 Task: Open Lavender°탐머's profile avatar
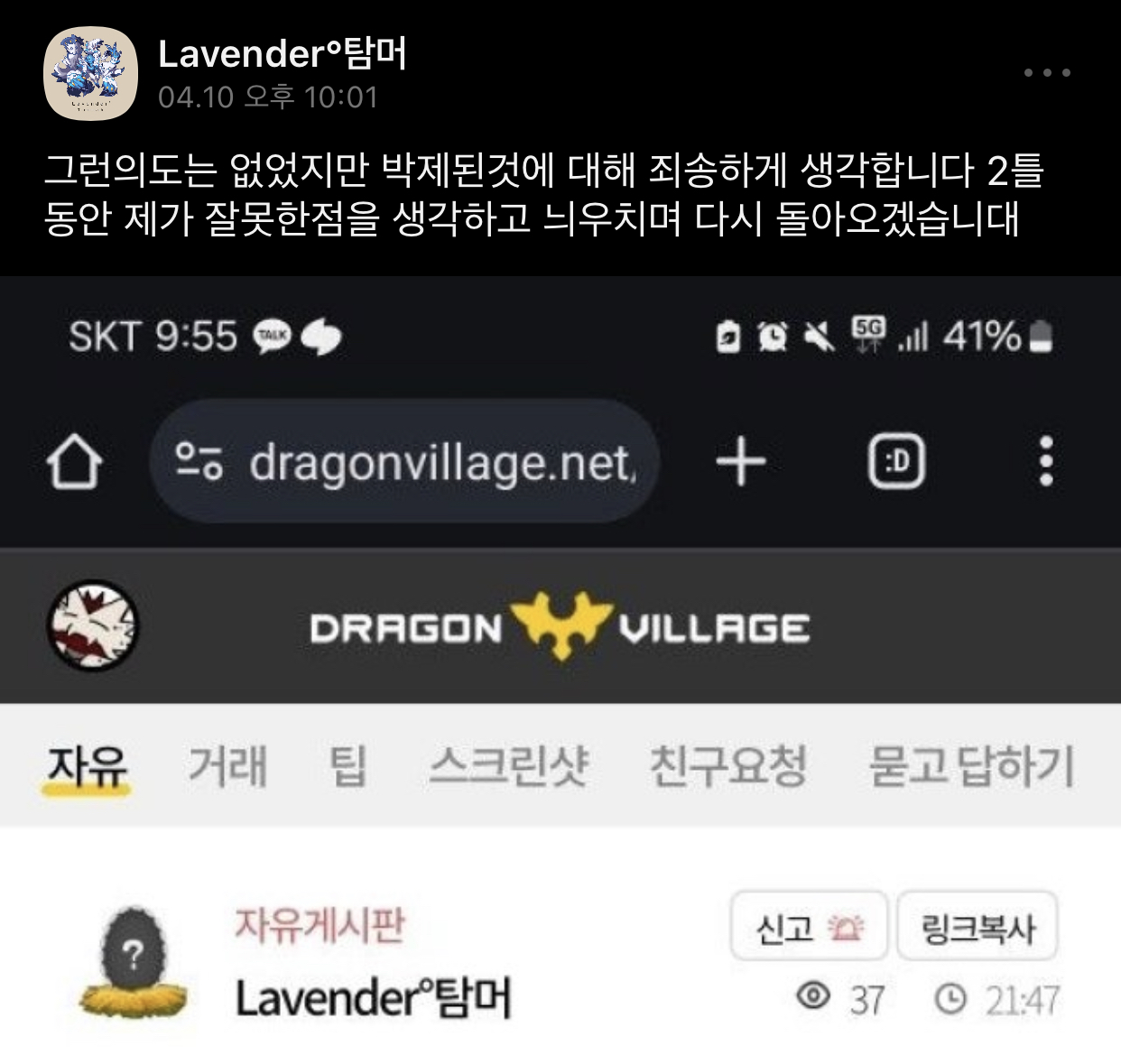90,73
